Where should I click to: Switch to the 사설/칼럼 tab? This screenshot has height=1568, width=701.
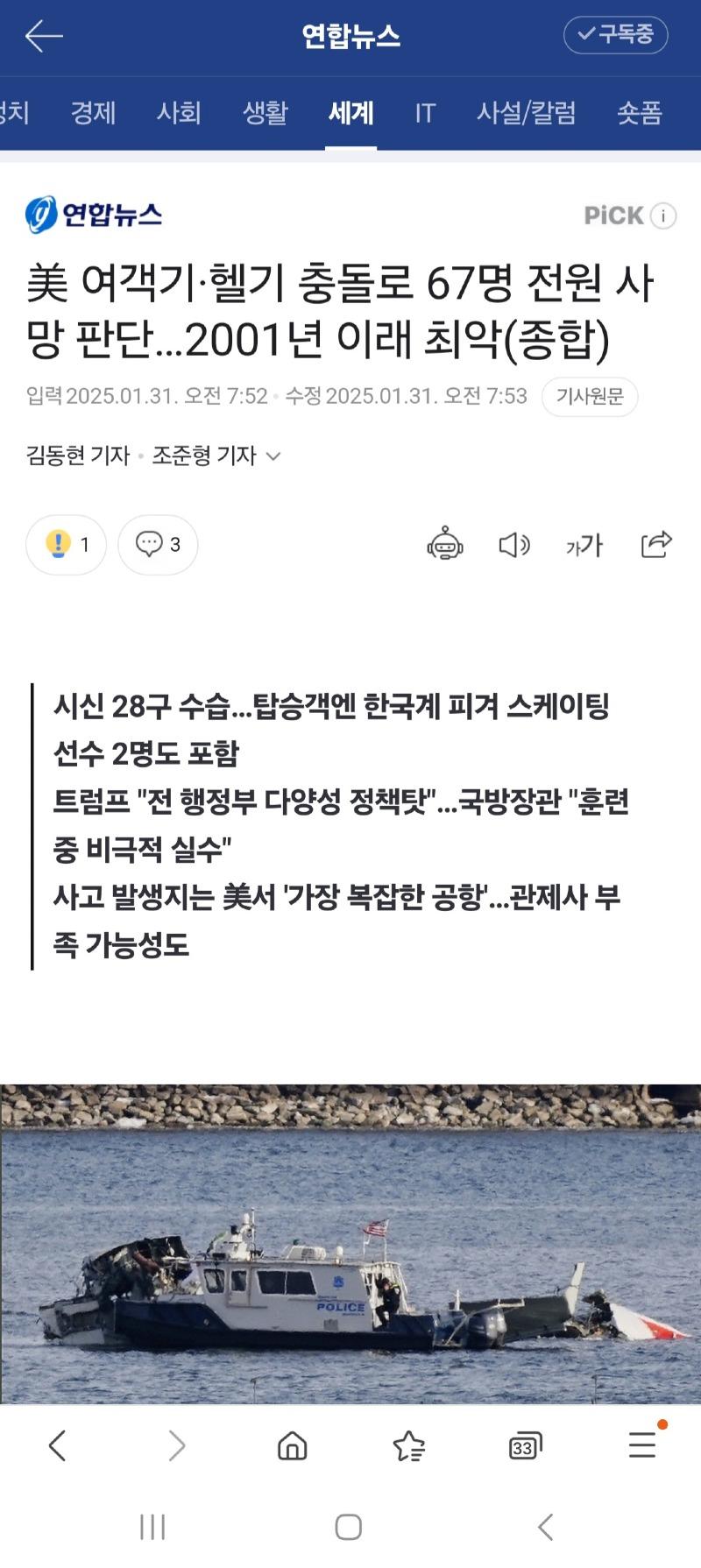tap(526, 112)
